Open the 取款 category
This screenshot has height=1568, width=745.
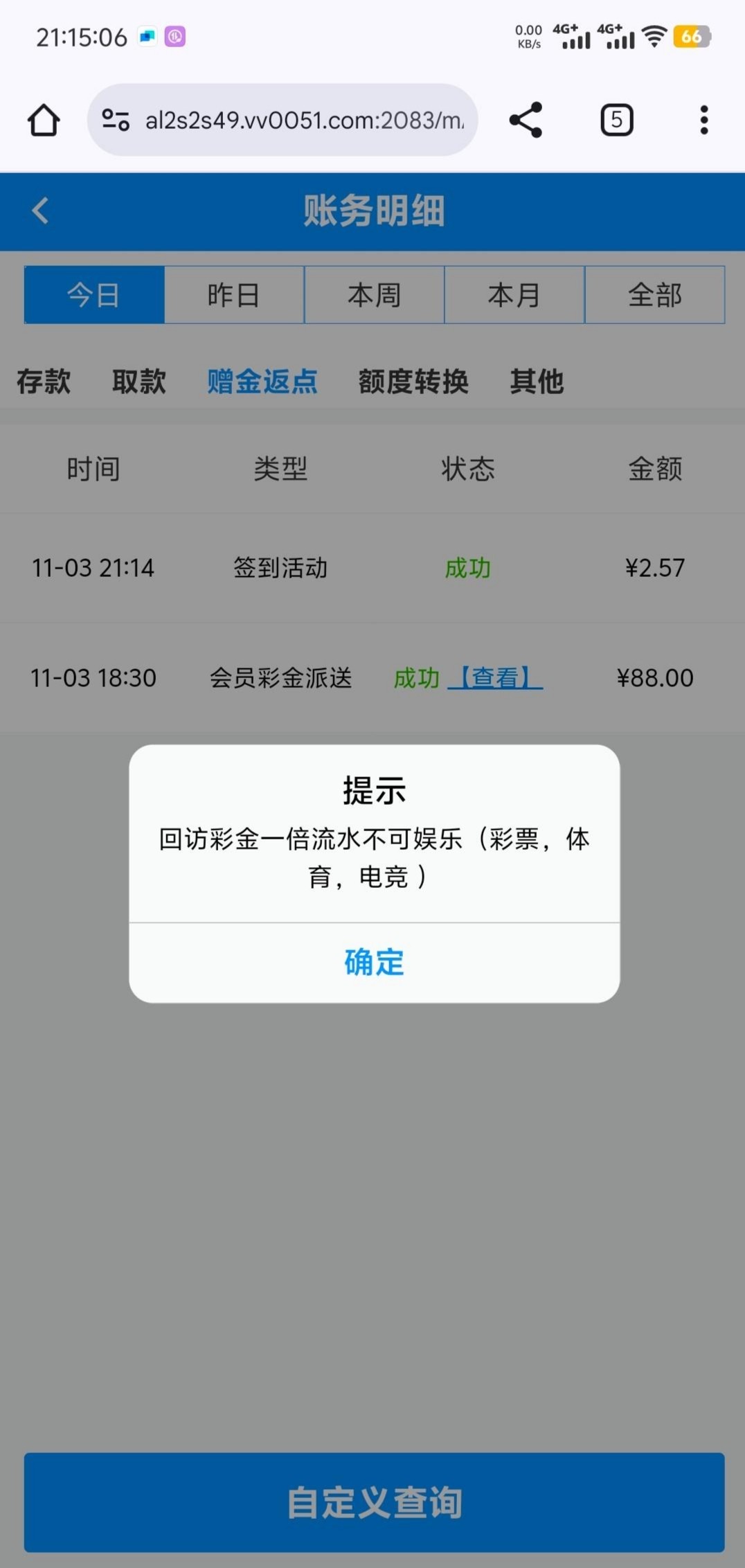coord(139,382)
